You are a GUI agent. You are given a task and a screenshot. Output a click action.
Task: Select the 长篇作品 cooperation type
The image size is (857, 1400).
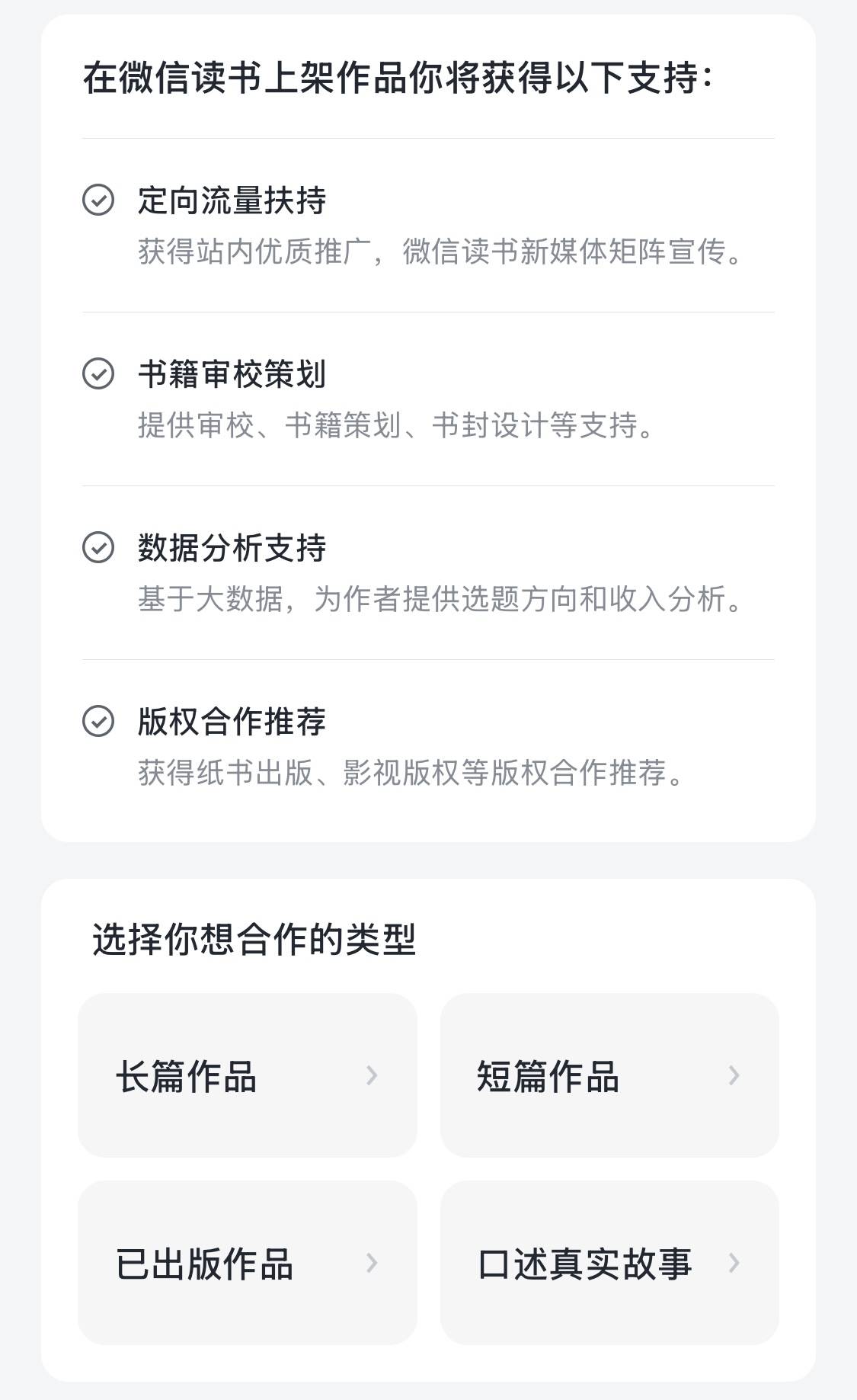247,1075
